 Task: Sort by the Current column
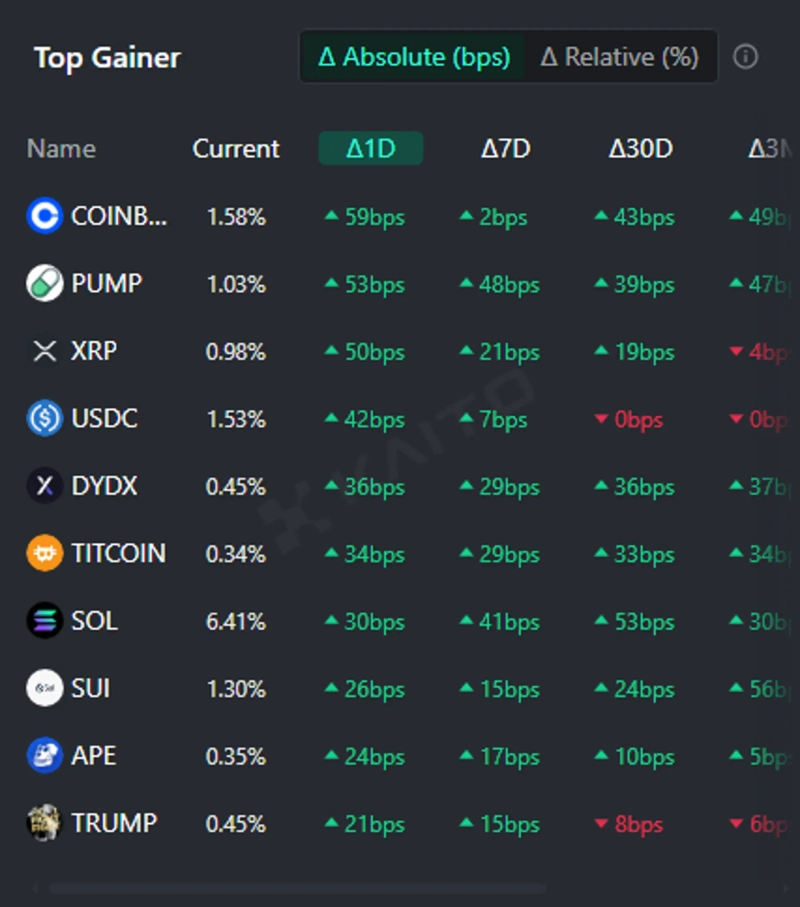pyautogui.click(x=236, y=149)
